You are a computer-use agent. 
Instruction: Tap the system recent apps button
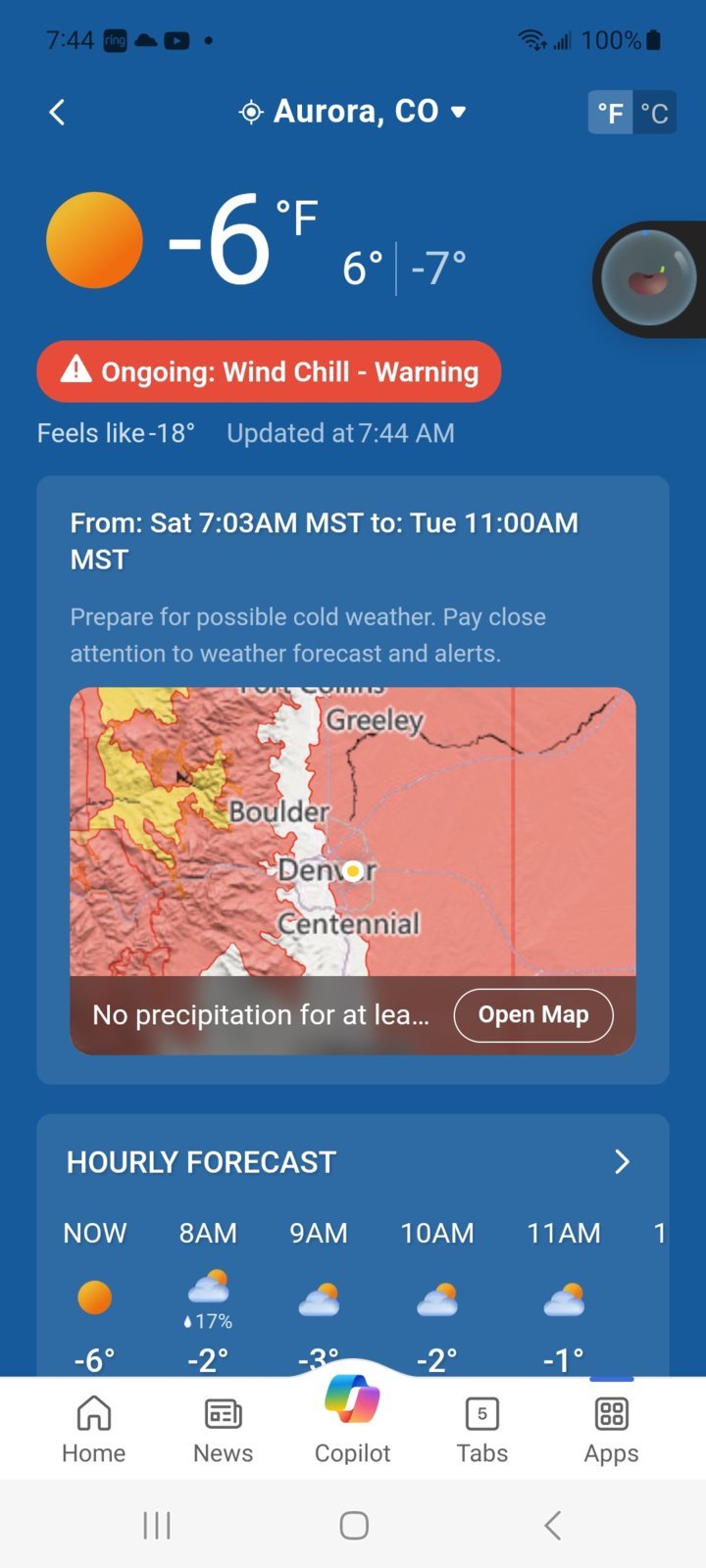[157, 1525]
